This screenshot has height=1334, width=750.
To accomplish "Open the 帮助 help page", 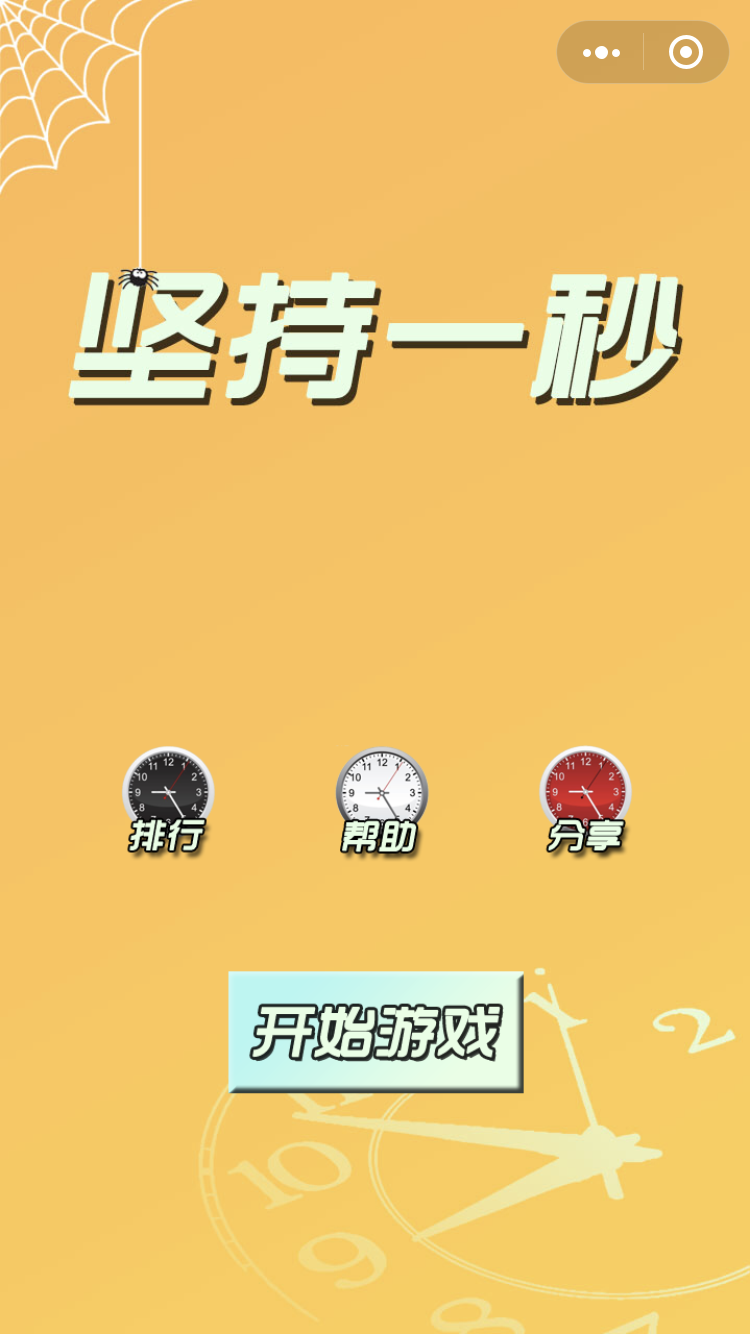I will coord(381,801).
